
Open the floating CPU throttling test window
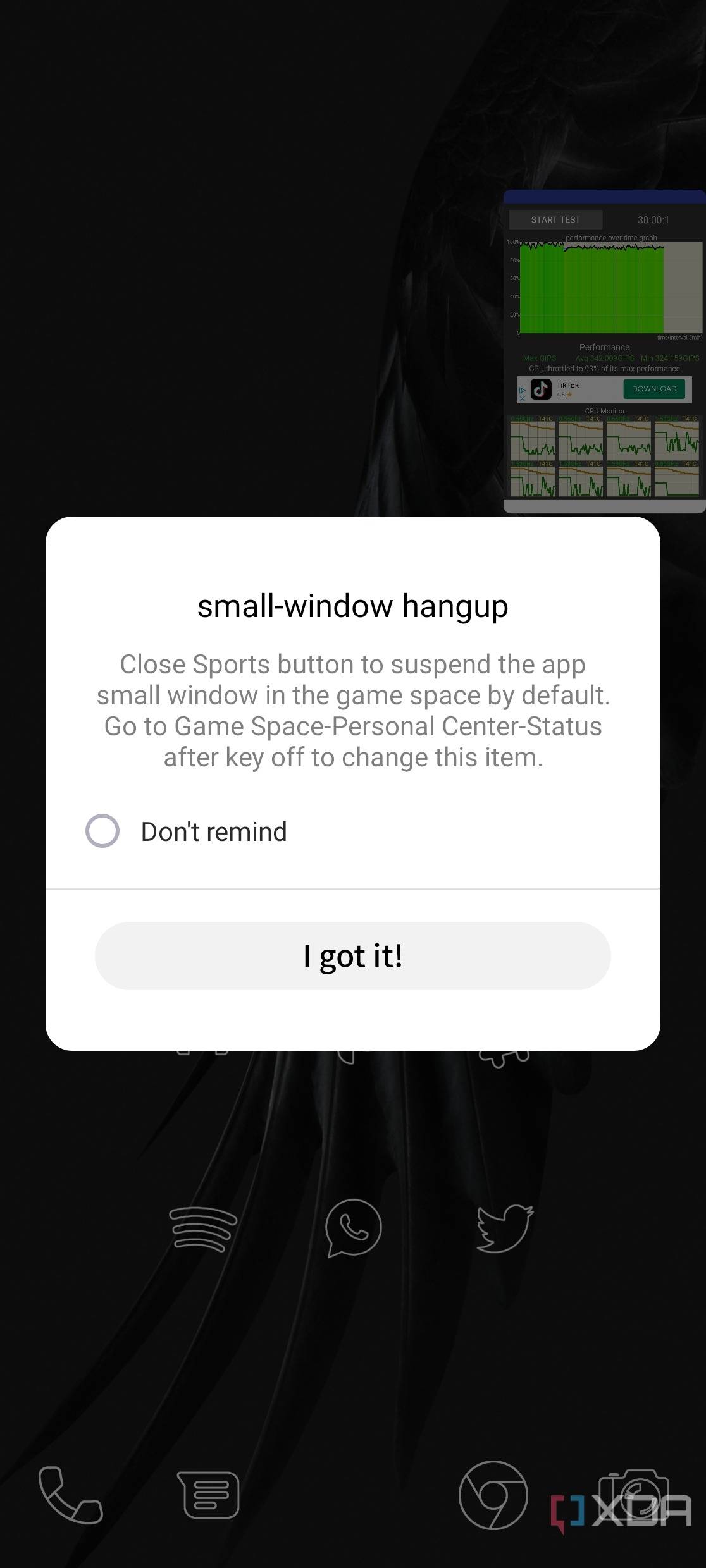pyautogui.click(x=604, y=352)
